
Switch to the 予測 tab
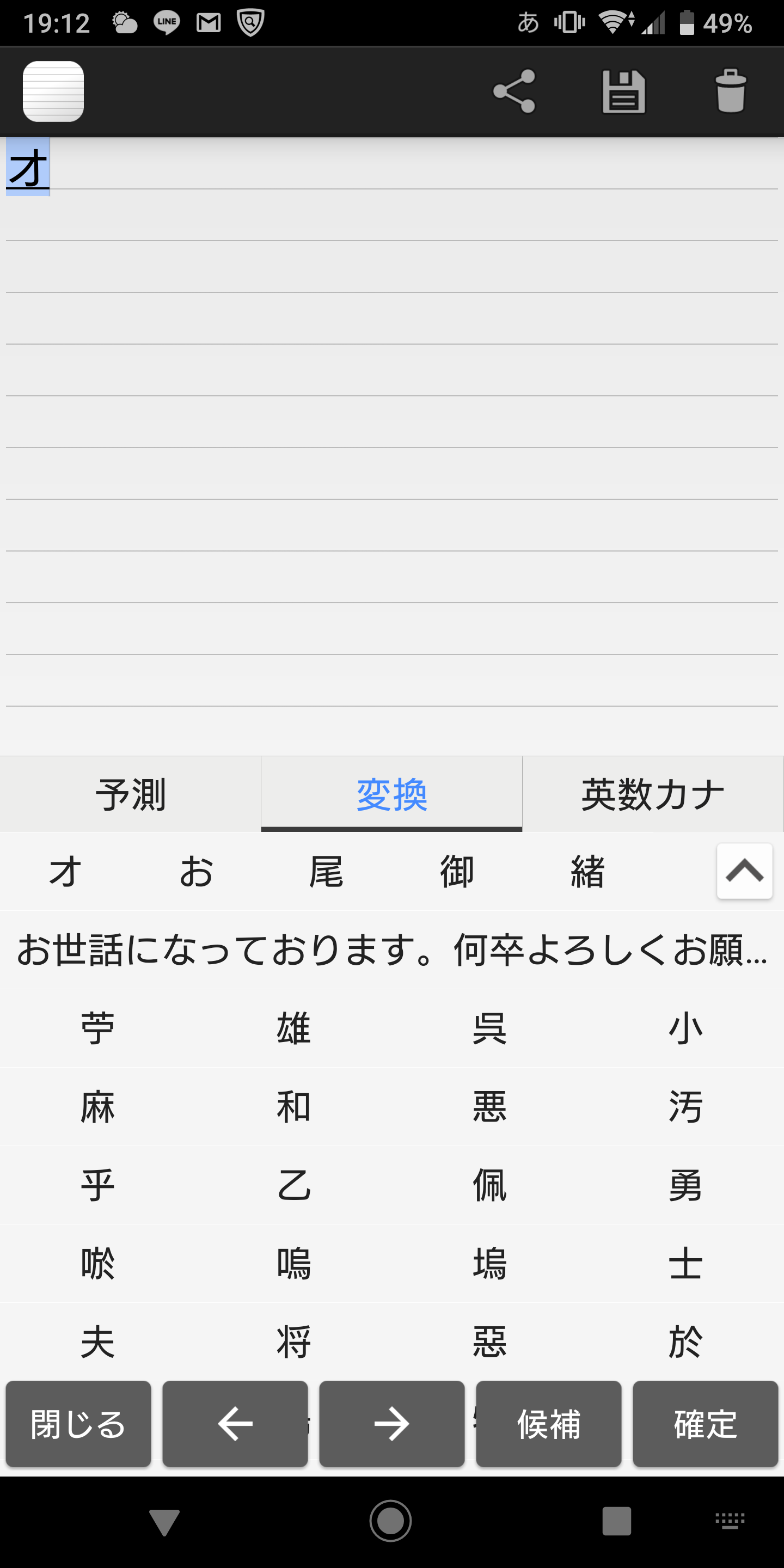[130, 794]
